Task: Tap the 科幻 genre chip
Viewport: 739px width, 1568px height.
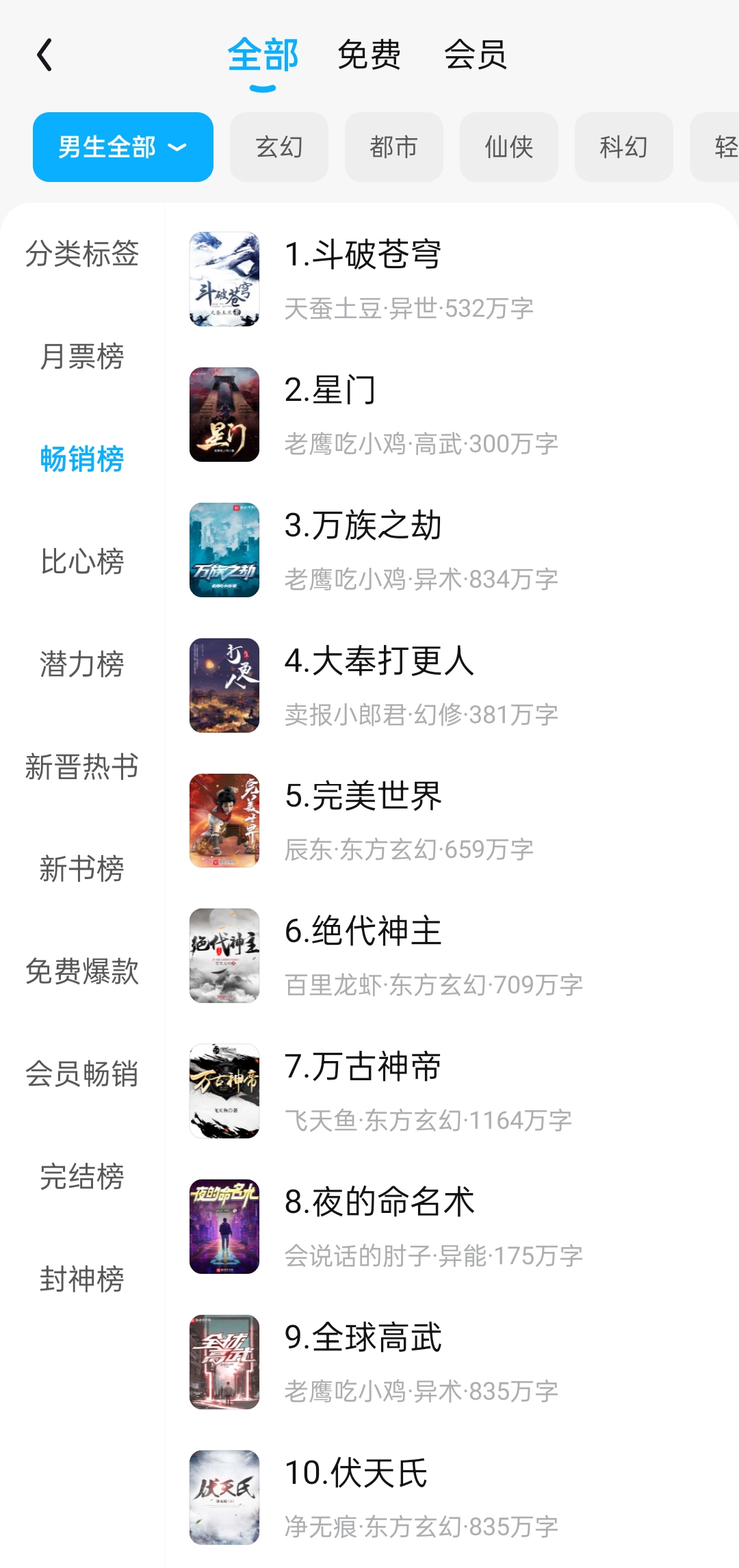Action: [x=624, y=147]
